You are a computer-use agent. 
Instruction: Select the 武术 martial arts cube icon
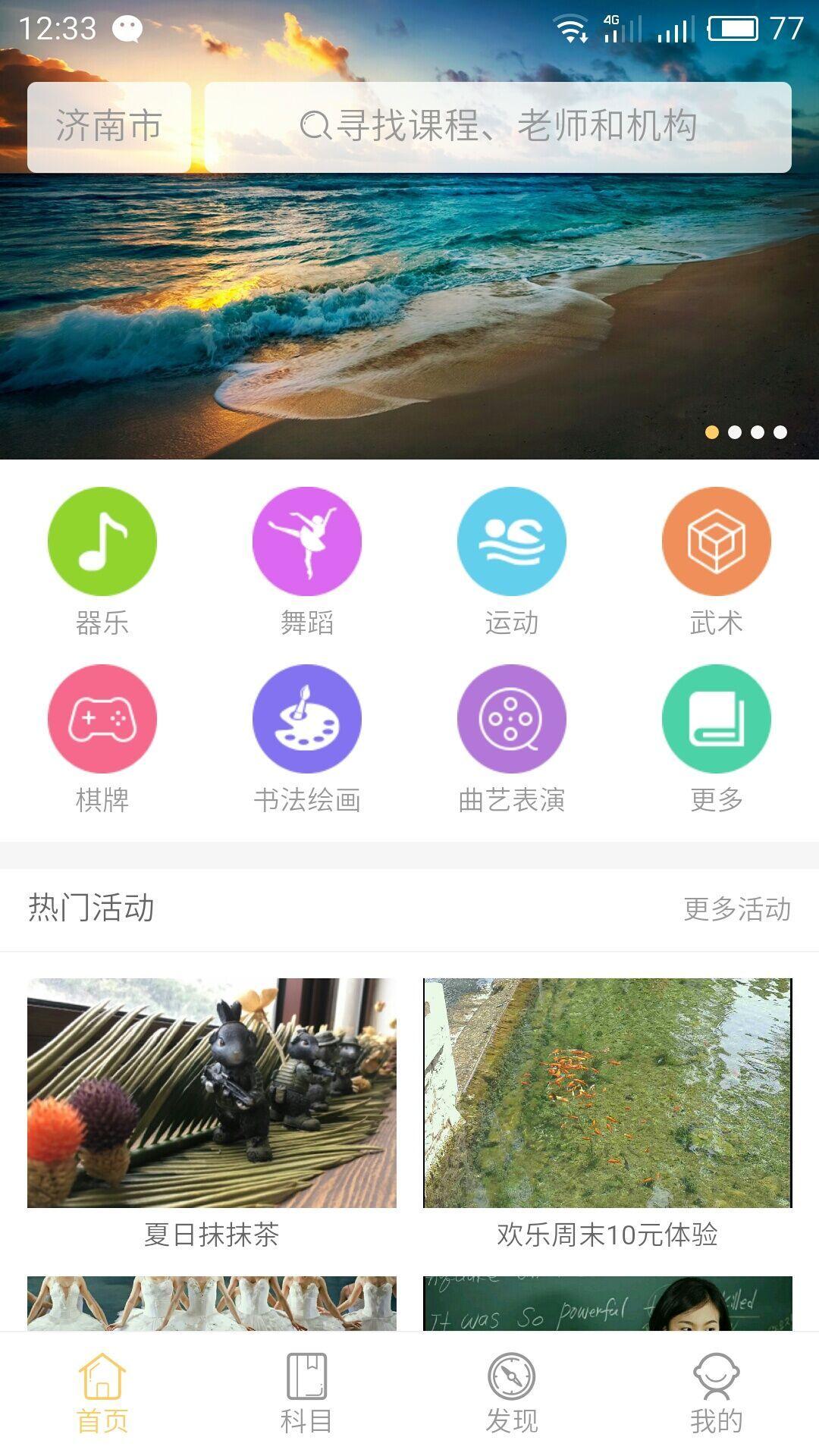pyautogui.click(x=715, y=541)
